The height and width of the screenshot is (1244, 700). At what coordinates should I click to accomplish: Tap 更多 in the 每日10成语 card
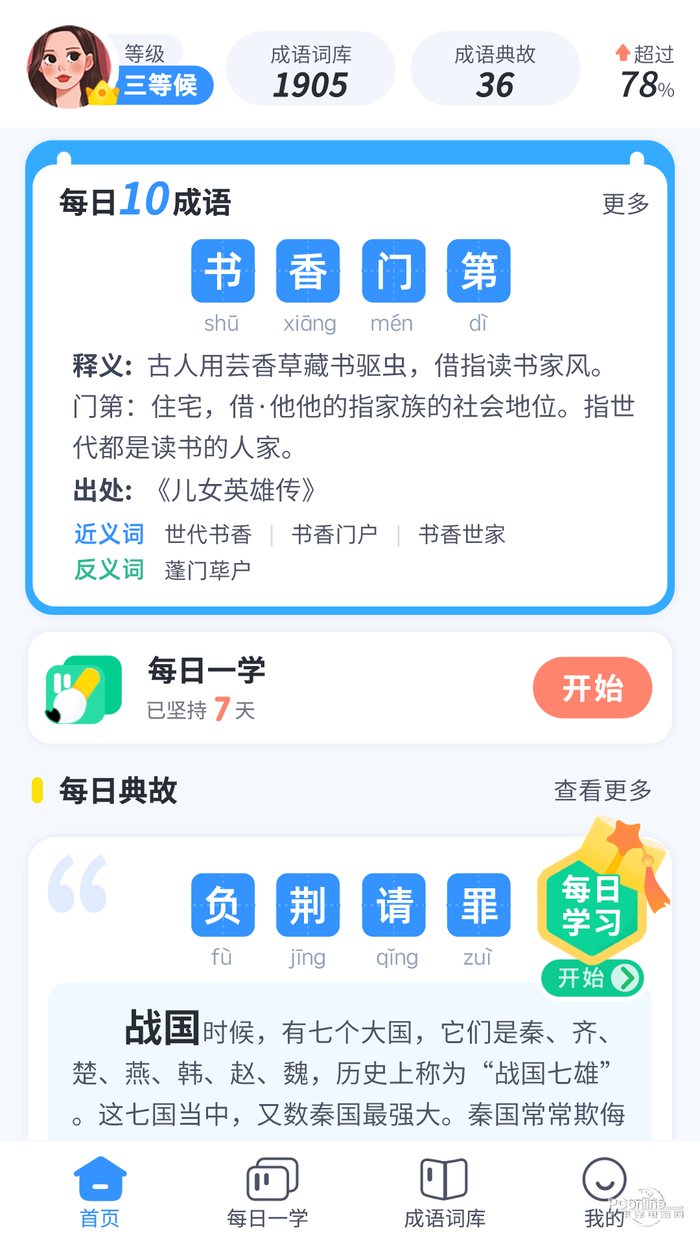626,204
